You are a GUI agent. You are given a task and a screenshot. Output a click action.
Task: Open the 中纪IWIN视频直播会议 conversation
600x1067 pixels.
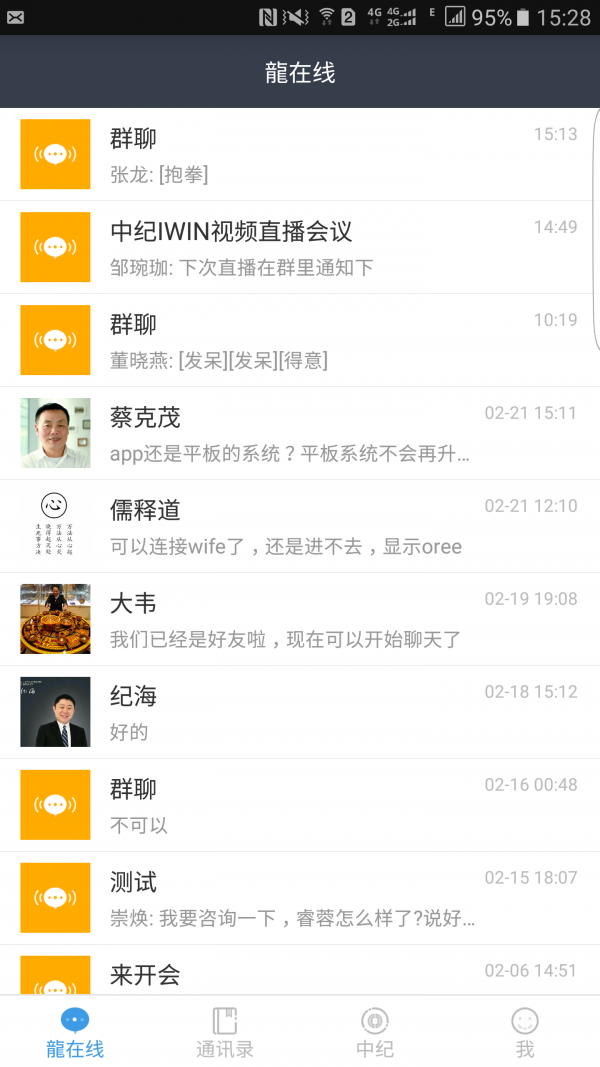[300, 247]
